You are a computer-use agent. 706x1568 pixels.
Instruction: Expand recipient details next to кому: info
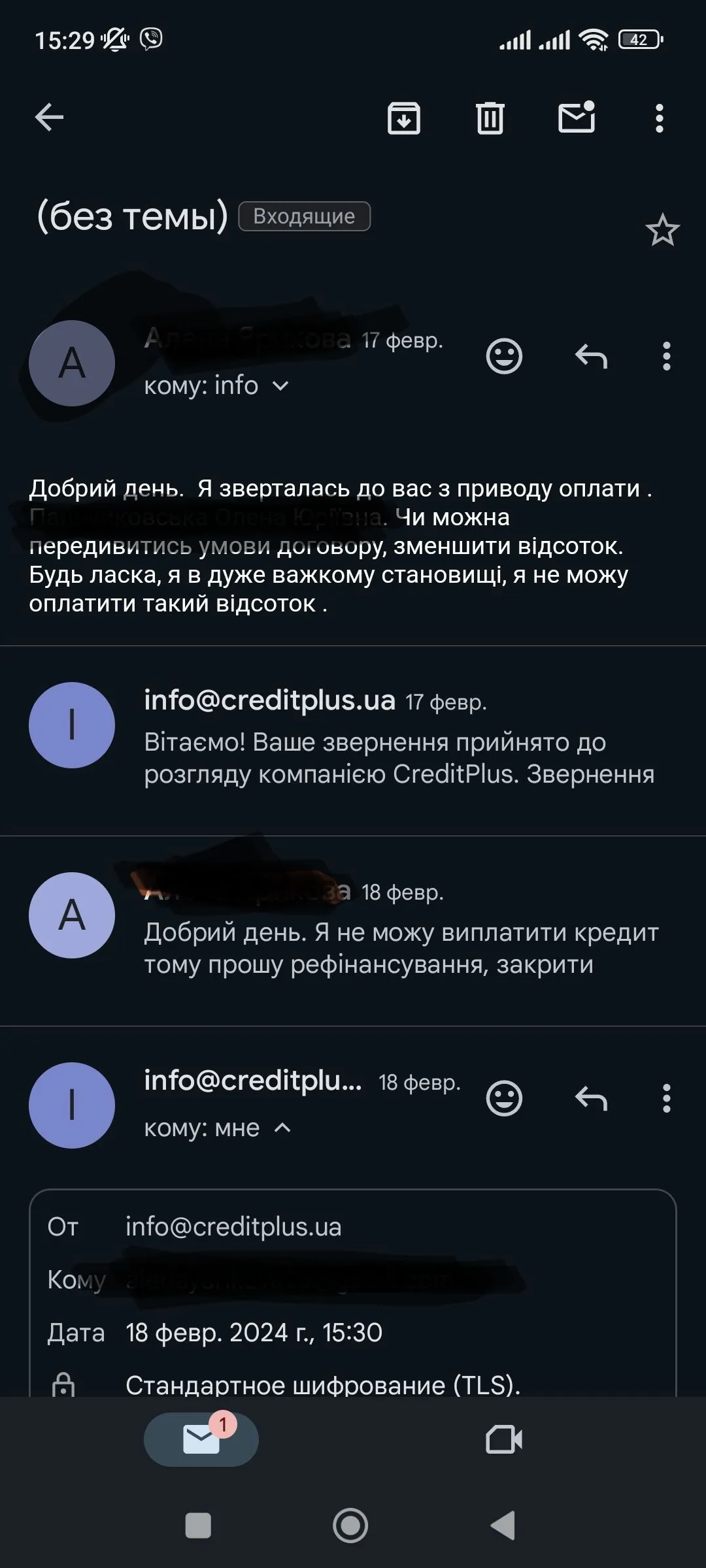280,386
